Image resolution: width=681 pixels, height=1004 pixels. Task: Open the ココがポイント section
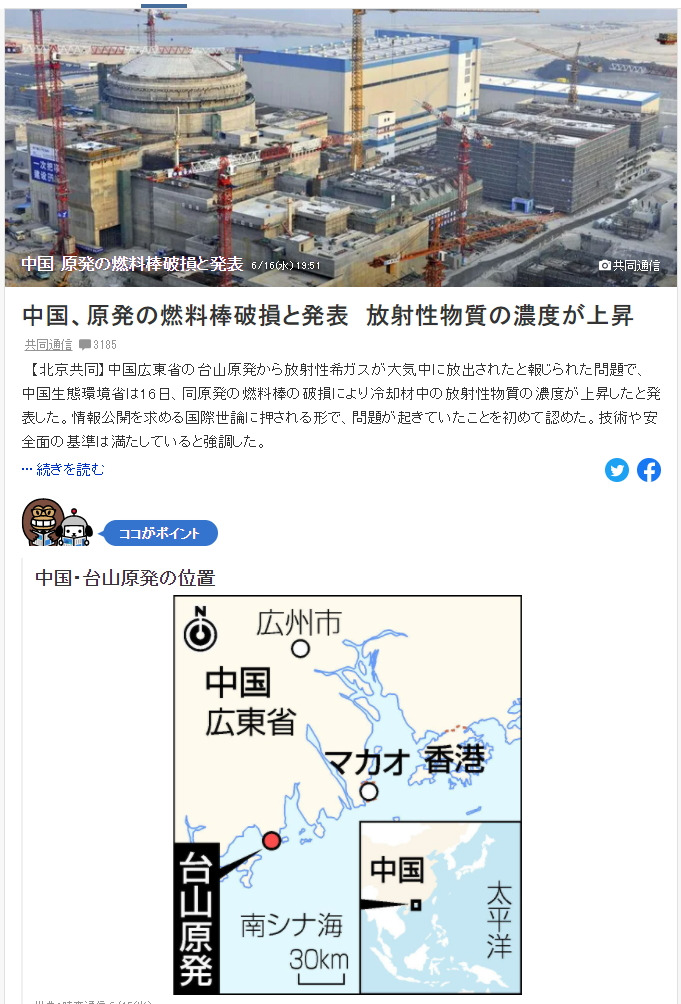coord(160,533)
